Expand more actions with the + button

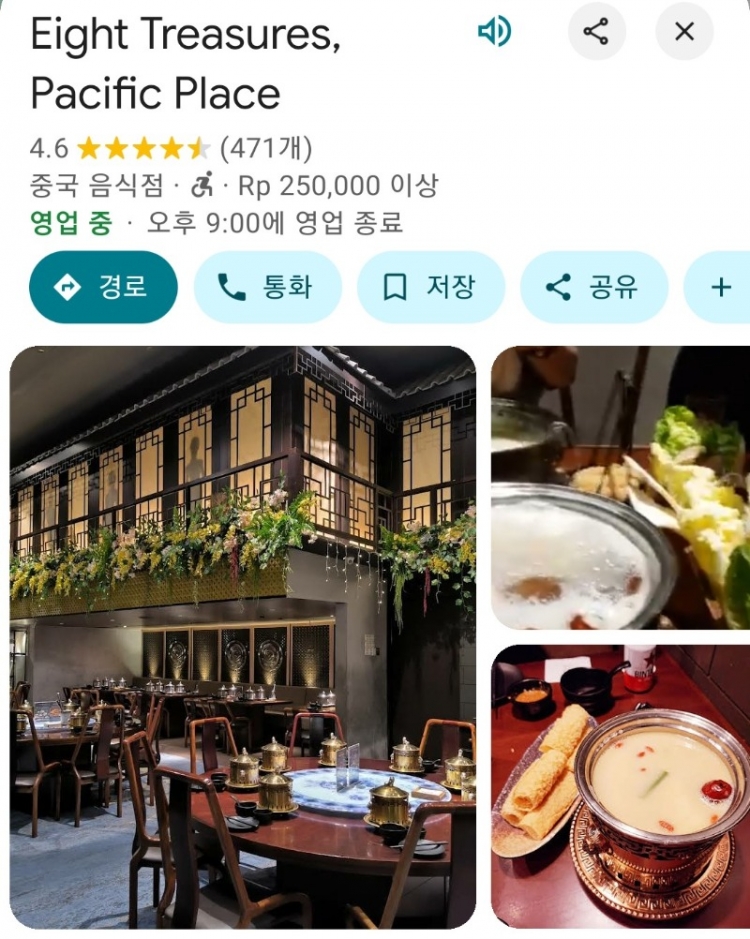point(719,287)
